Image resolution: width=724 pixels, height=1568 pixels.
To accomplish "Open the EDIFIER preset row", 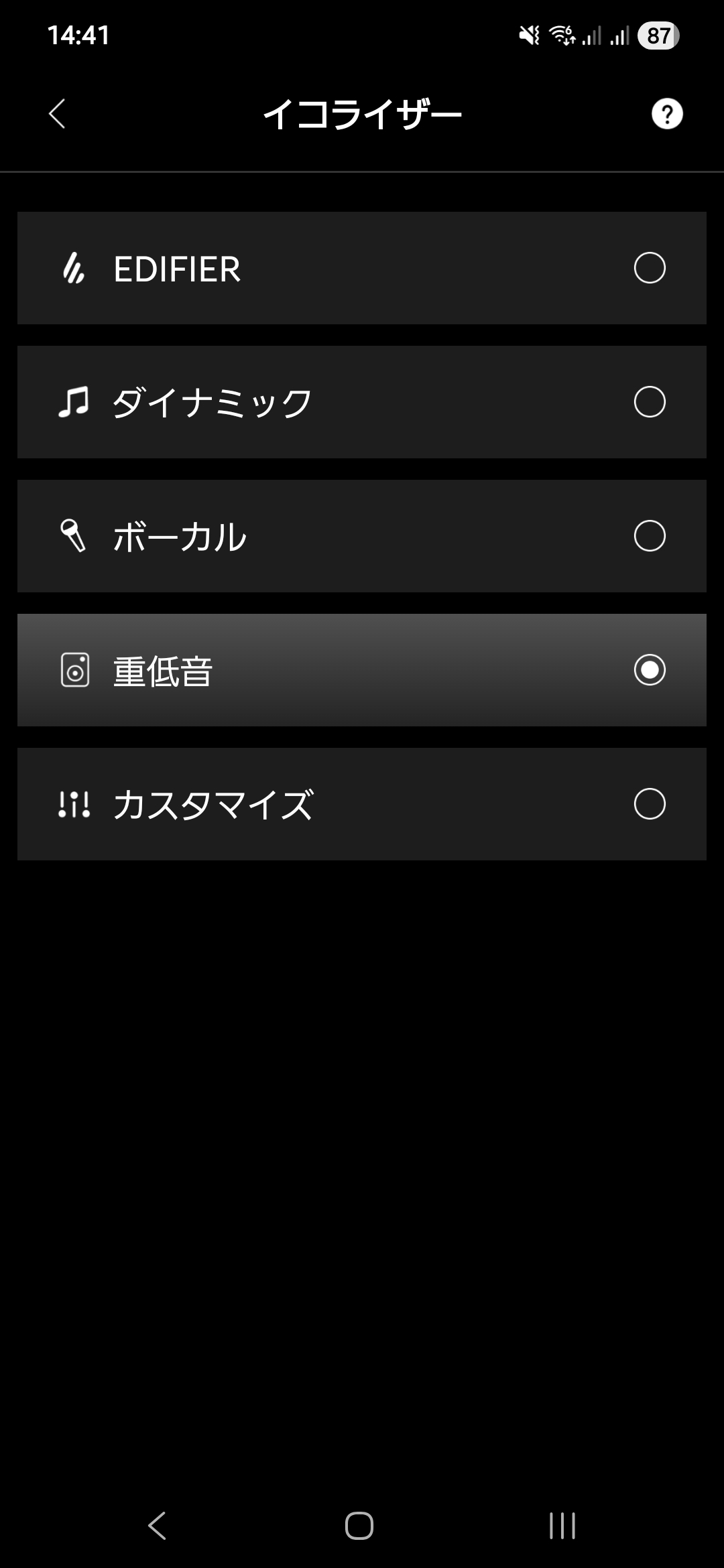I will [x=362, y=268].
